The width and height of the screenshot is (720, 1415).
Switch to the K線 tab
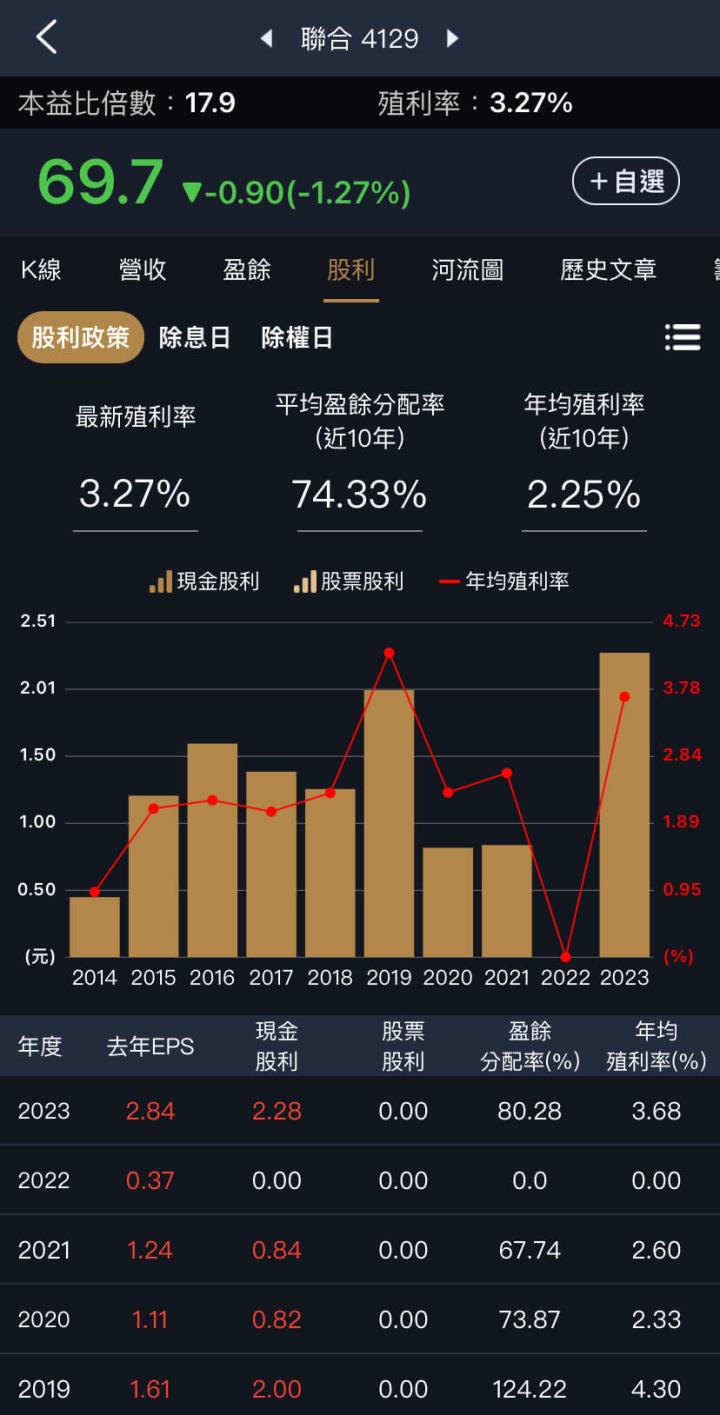click(x=42, y=270)
